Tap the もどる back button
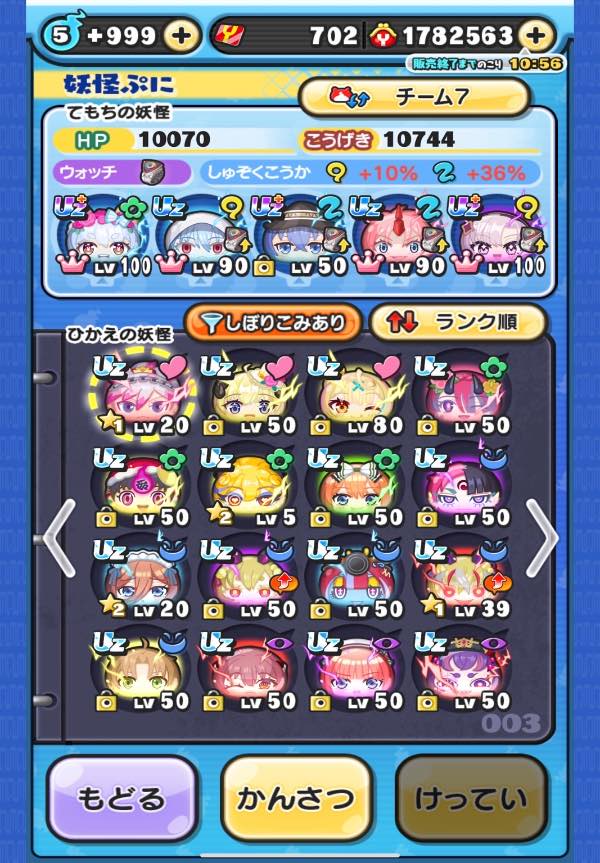This screenshot has width=600, height=863. click(x=124, y=799)
